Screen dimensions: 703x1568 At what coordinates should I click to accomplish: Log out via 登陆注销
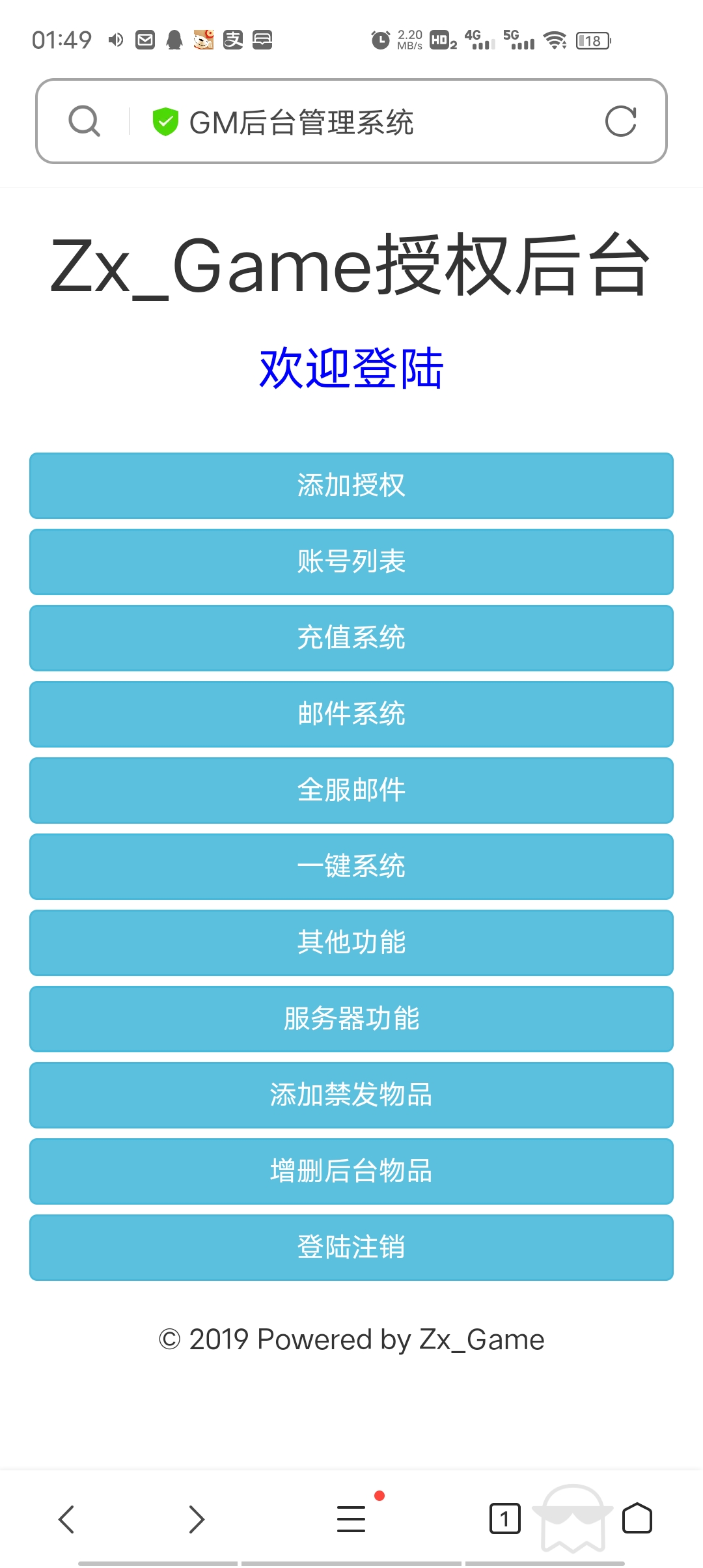tap(351, 1248)
